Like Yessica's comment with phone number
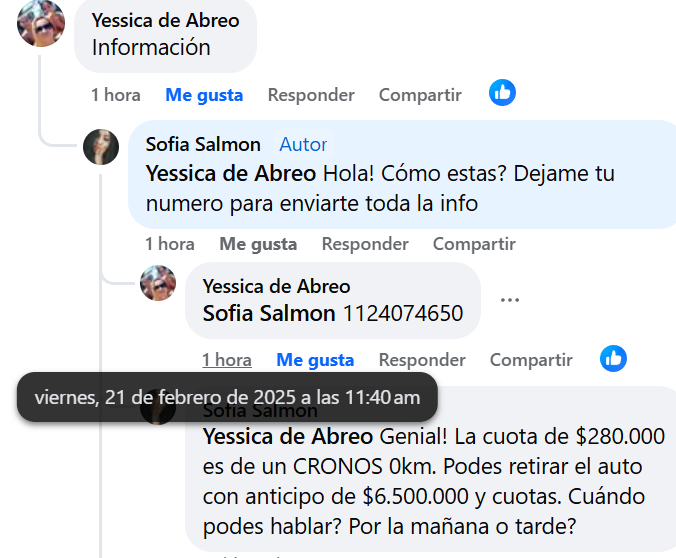This screenshot has height=558, width=676. pyautogui.click(x=315, y=360)
